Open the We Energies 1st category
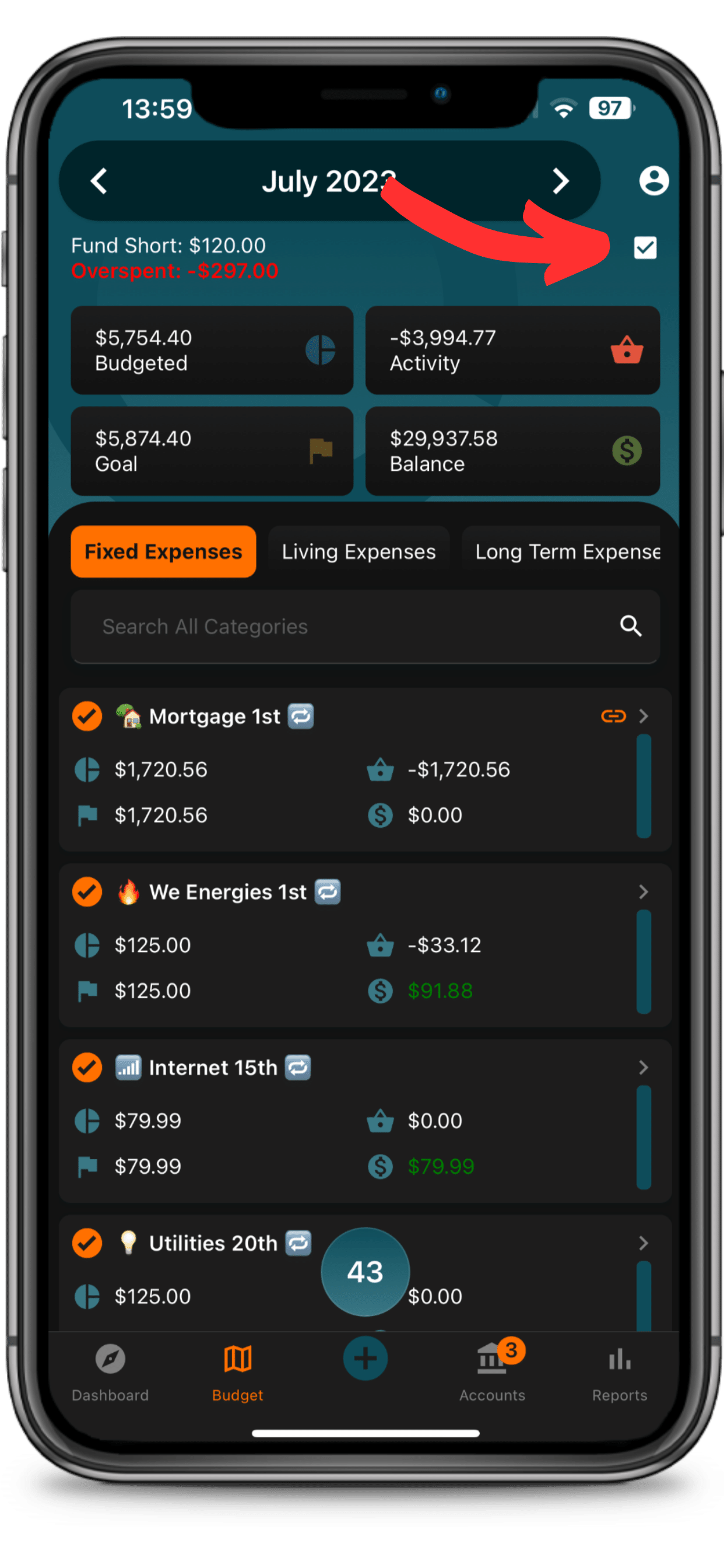724x1568 pixels. (365, 946)
